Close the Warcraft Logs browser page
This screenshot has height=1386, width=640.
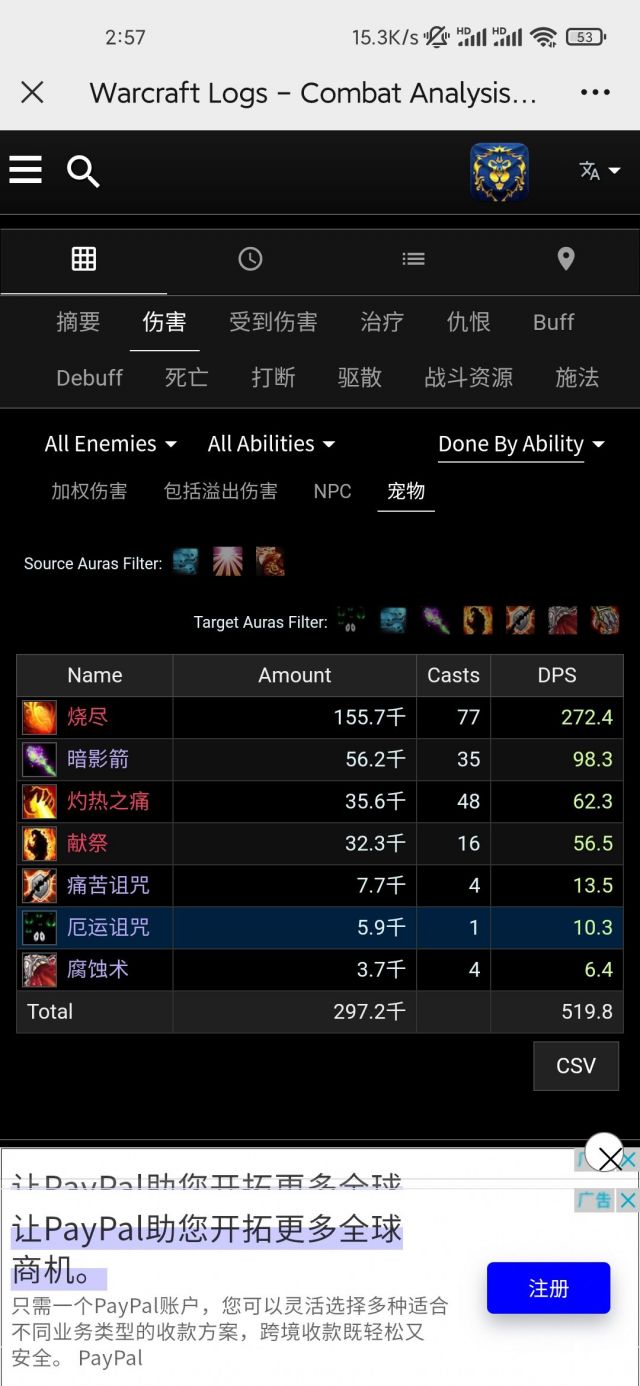pos(32,93)
